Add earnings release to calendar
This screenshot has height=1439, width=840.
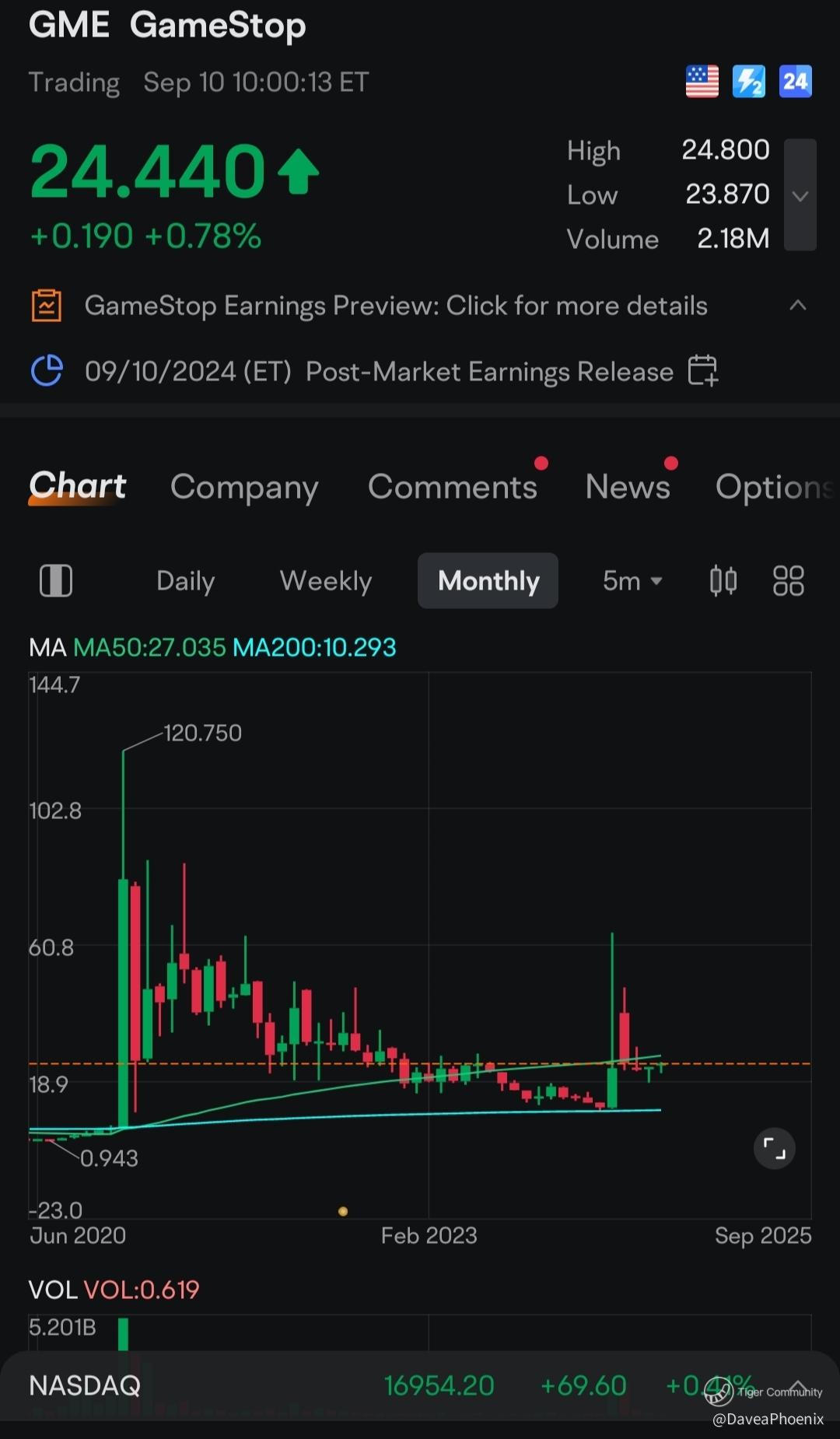tap(702, 370)
